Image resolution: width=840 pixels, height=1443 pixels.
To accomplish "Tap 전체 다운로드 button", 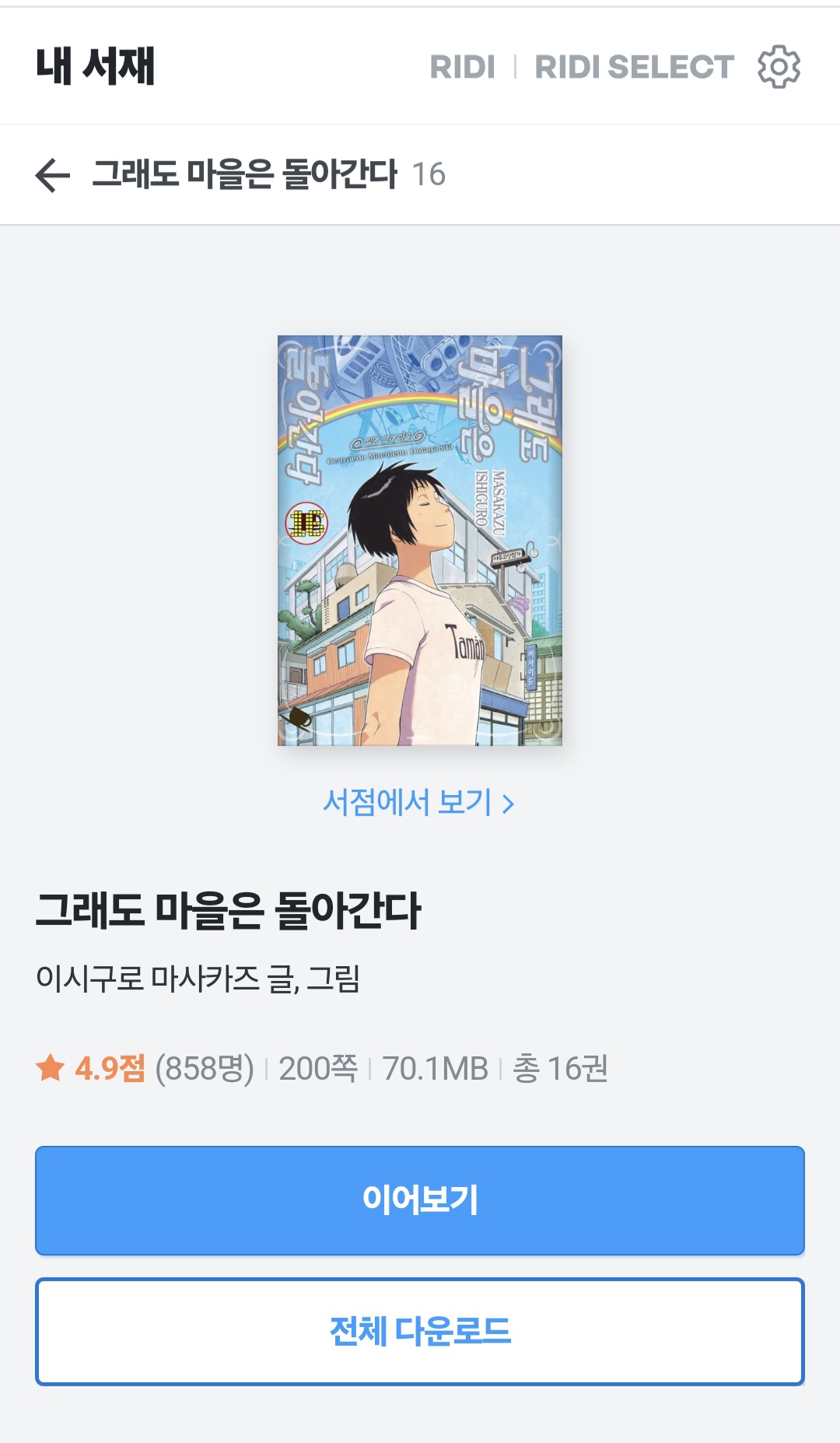I will click(420, 1331).
